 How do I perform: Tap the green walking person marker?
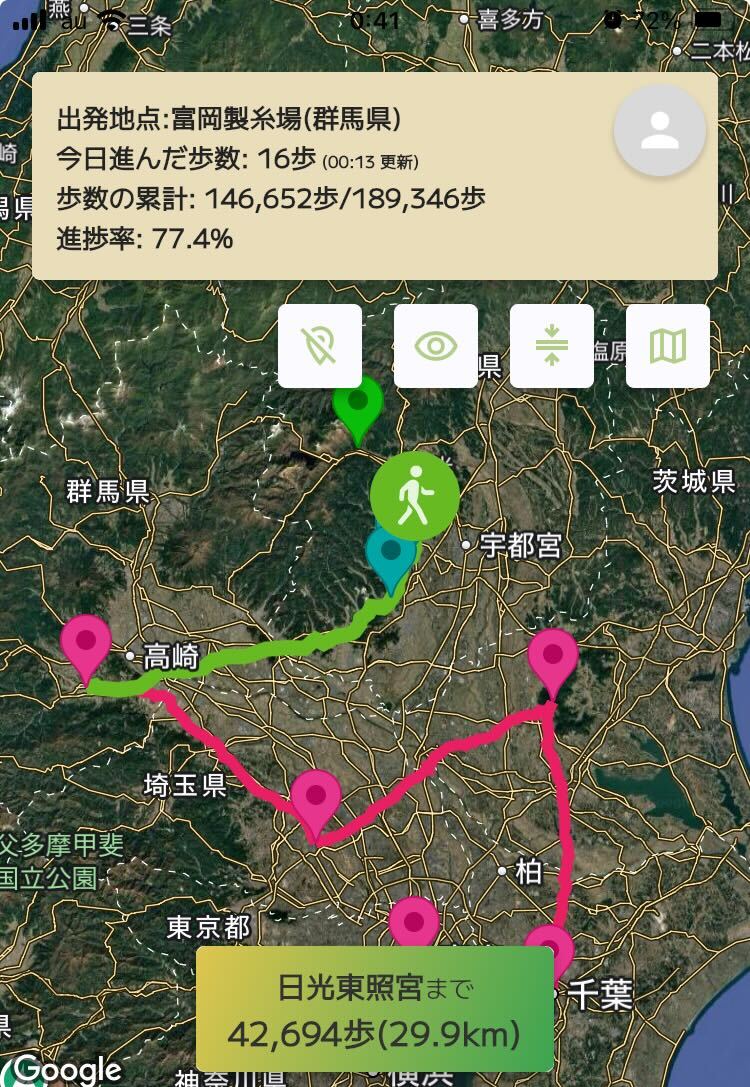tap(414, 497)
